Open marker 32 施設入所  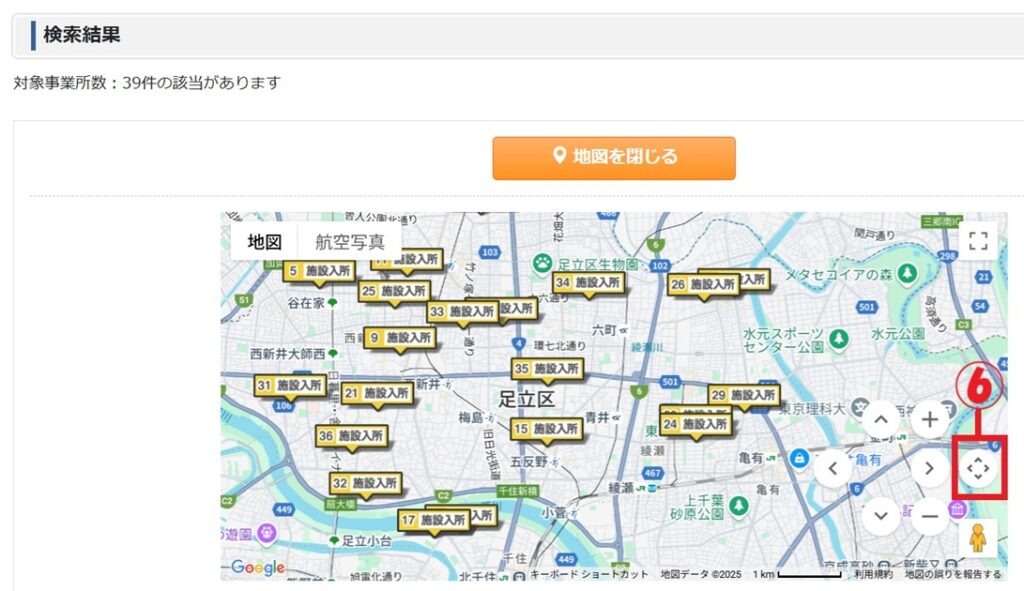365,483
